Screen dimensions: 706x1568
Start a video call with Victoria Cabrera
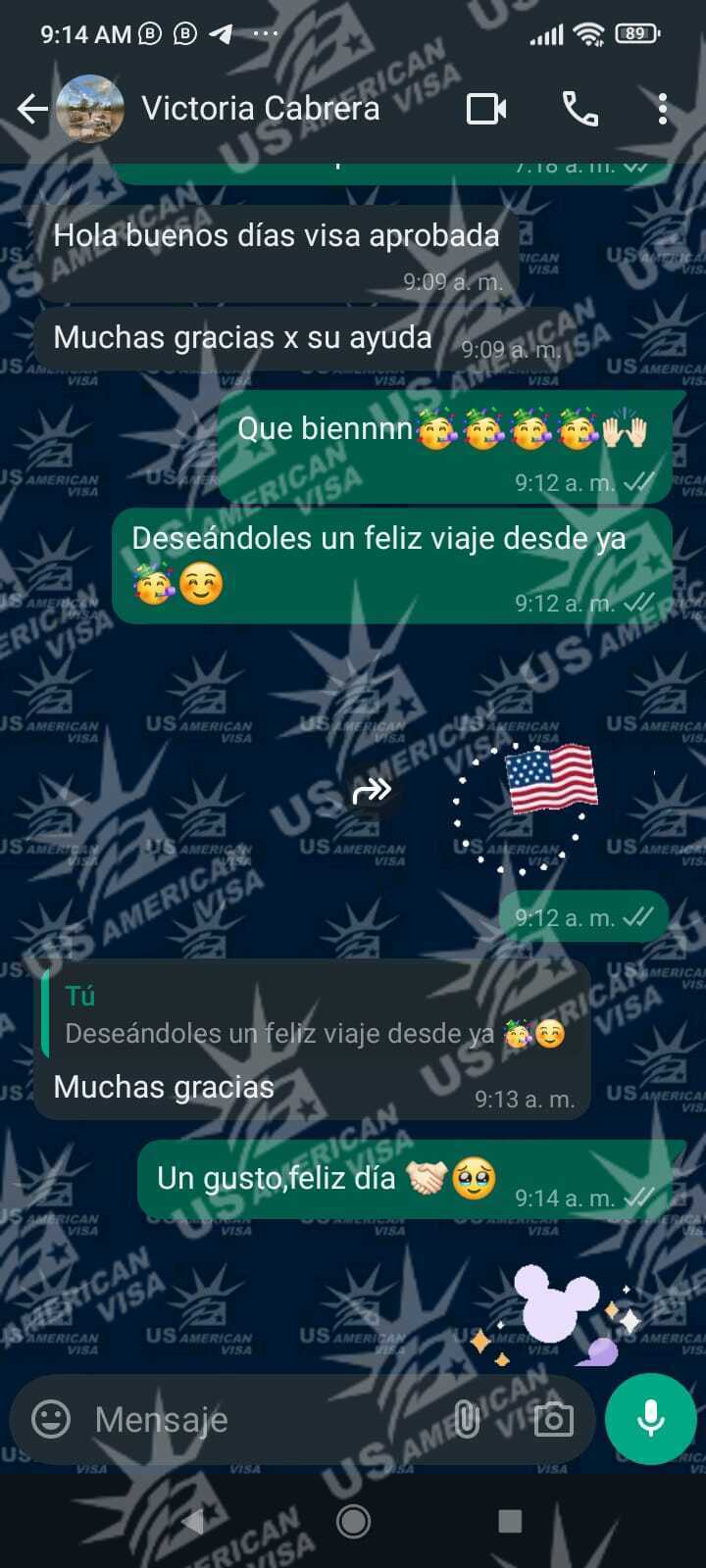[x=486, y=109]
